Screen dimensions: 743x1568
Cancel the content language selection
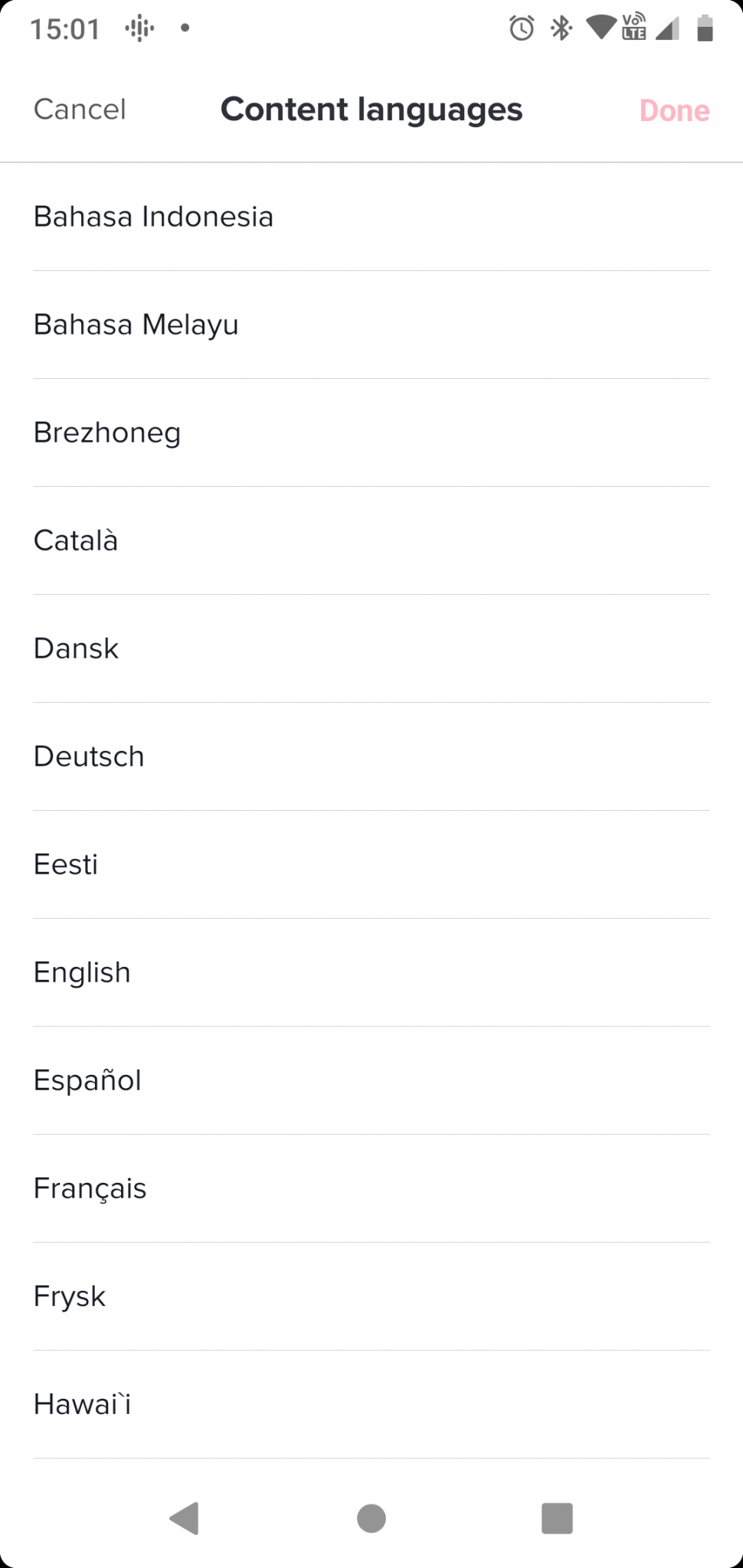[x=80, y=109]
